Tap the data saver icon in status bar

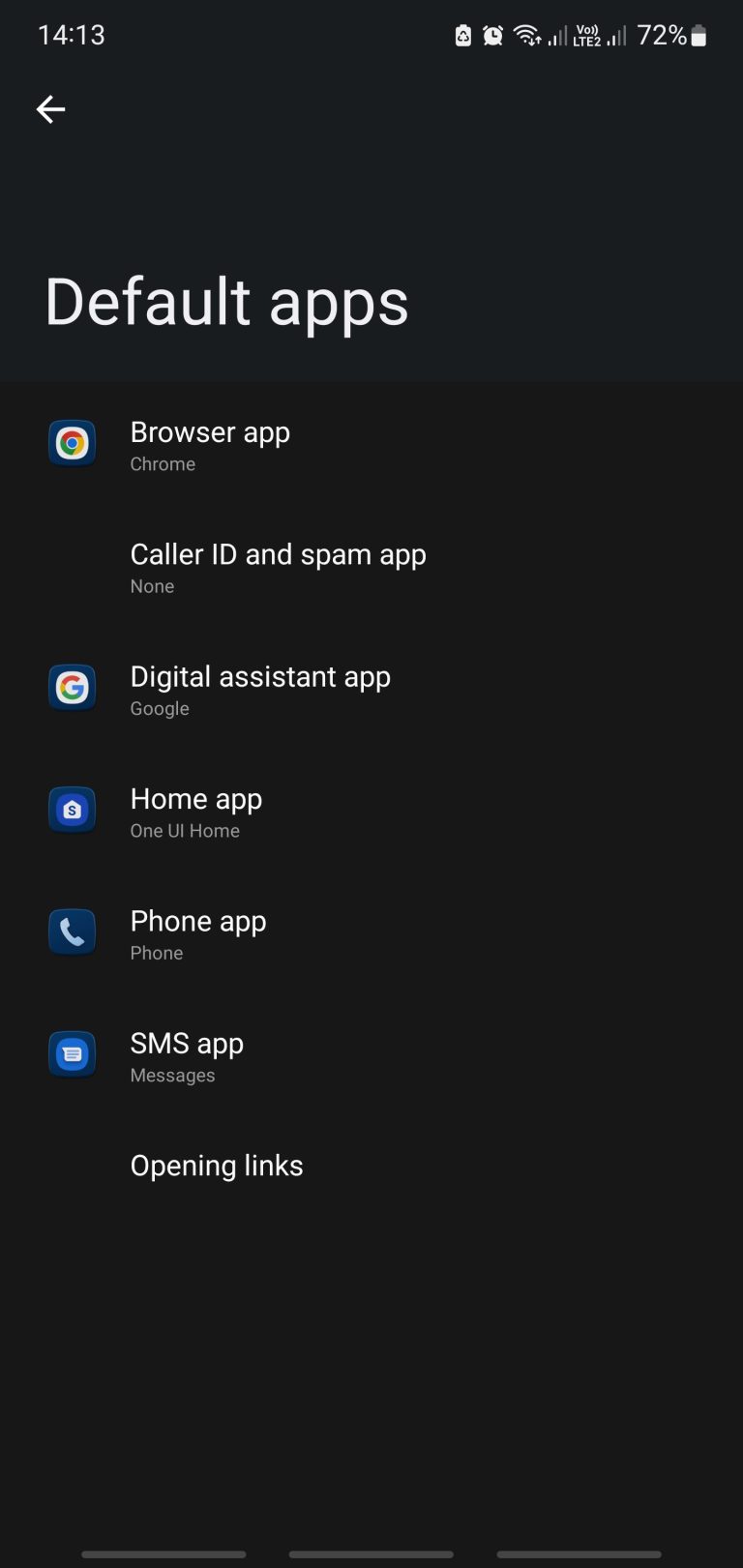[x=462, y=34]
